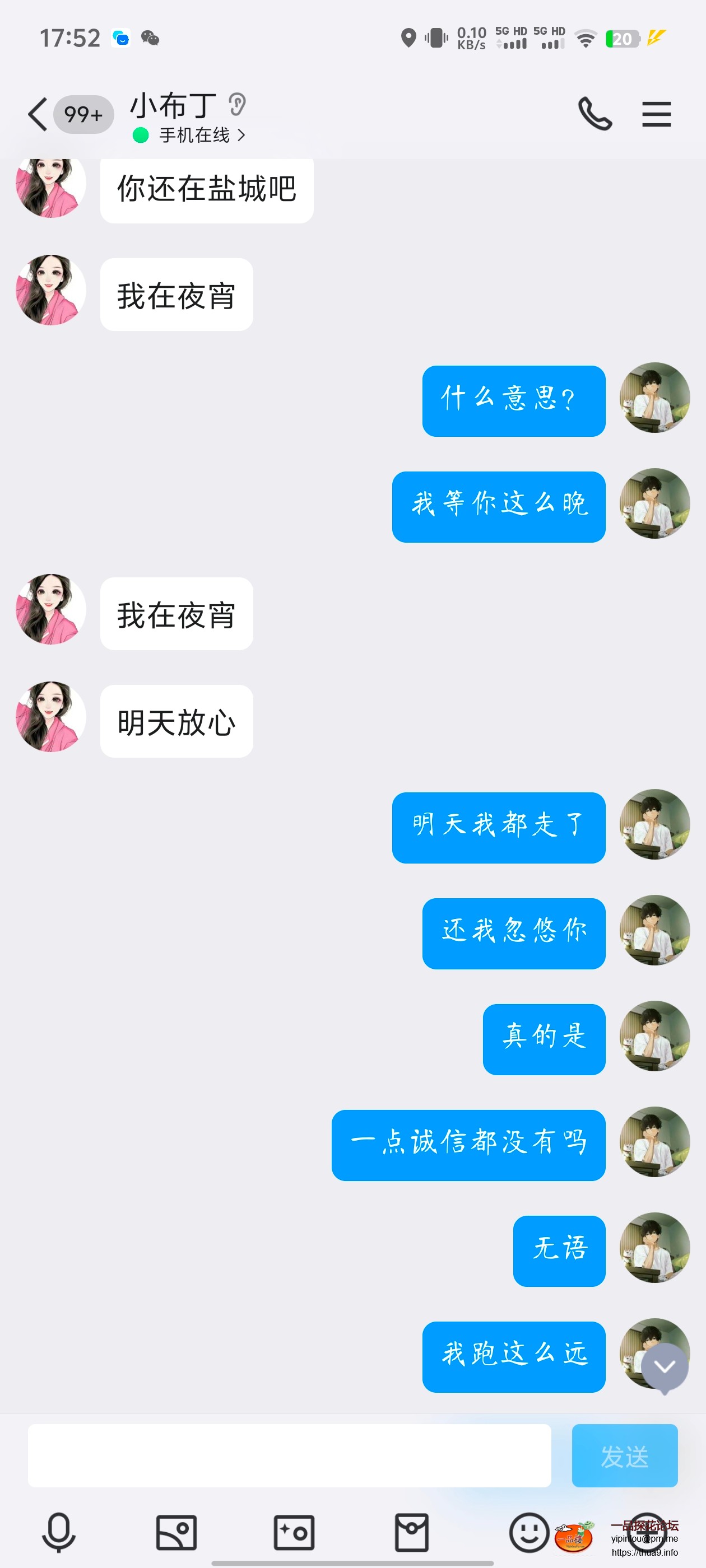706x1568 pixels.
Task: Start a call with the phone icon
Action: [594, 114]
